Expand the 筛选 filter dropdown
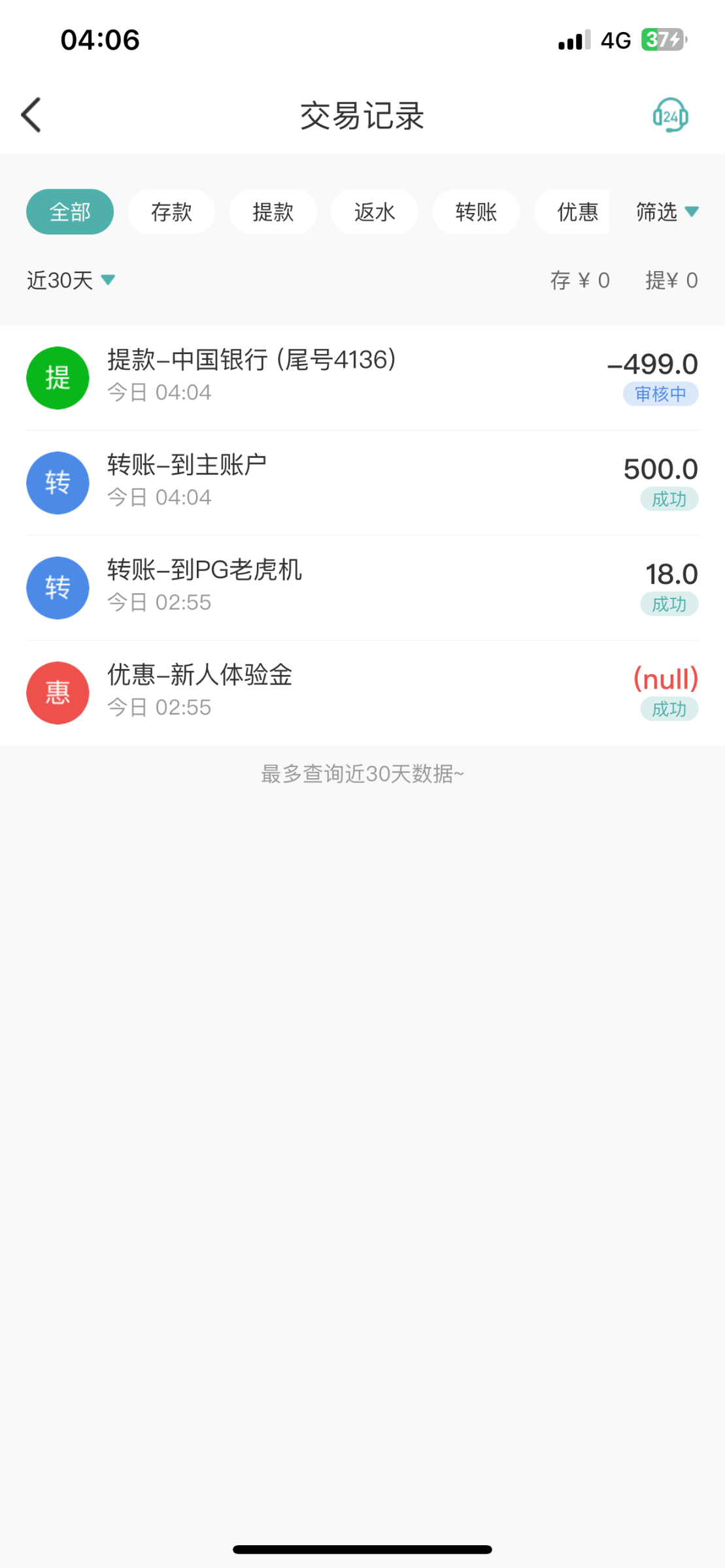 click(x=667, y=212)
